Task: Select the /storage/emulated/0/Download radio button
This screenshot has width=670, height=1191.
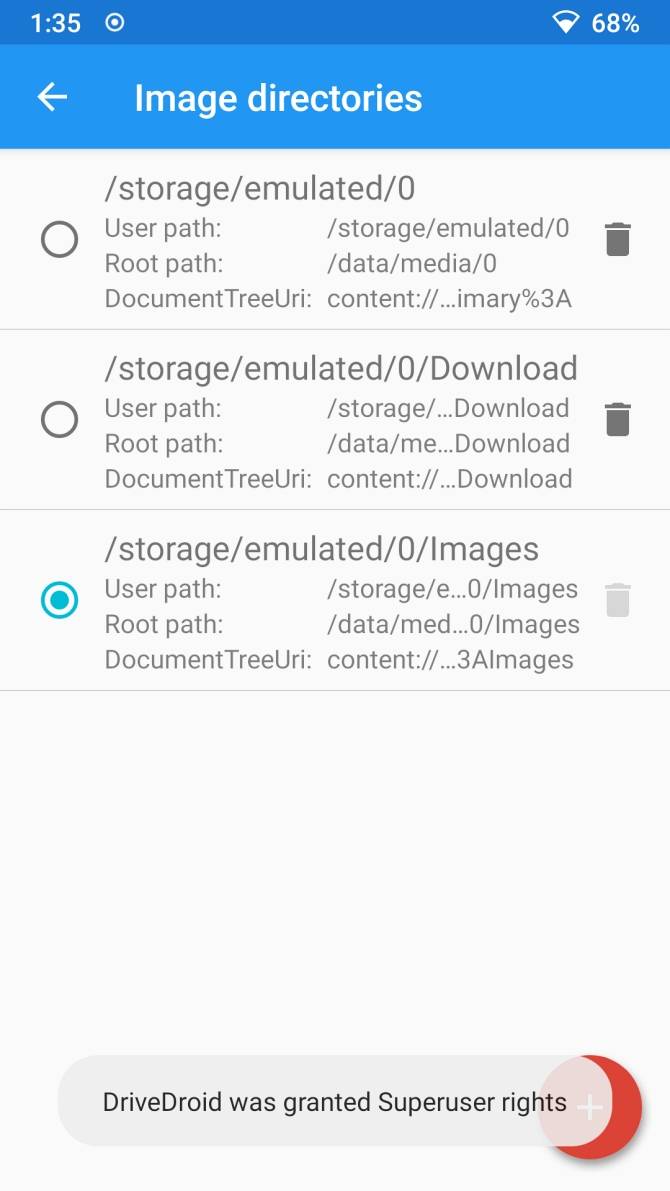Action: (59, 420)
